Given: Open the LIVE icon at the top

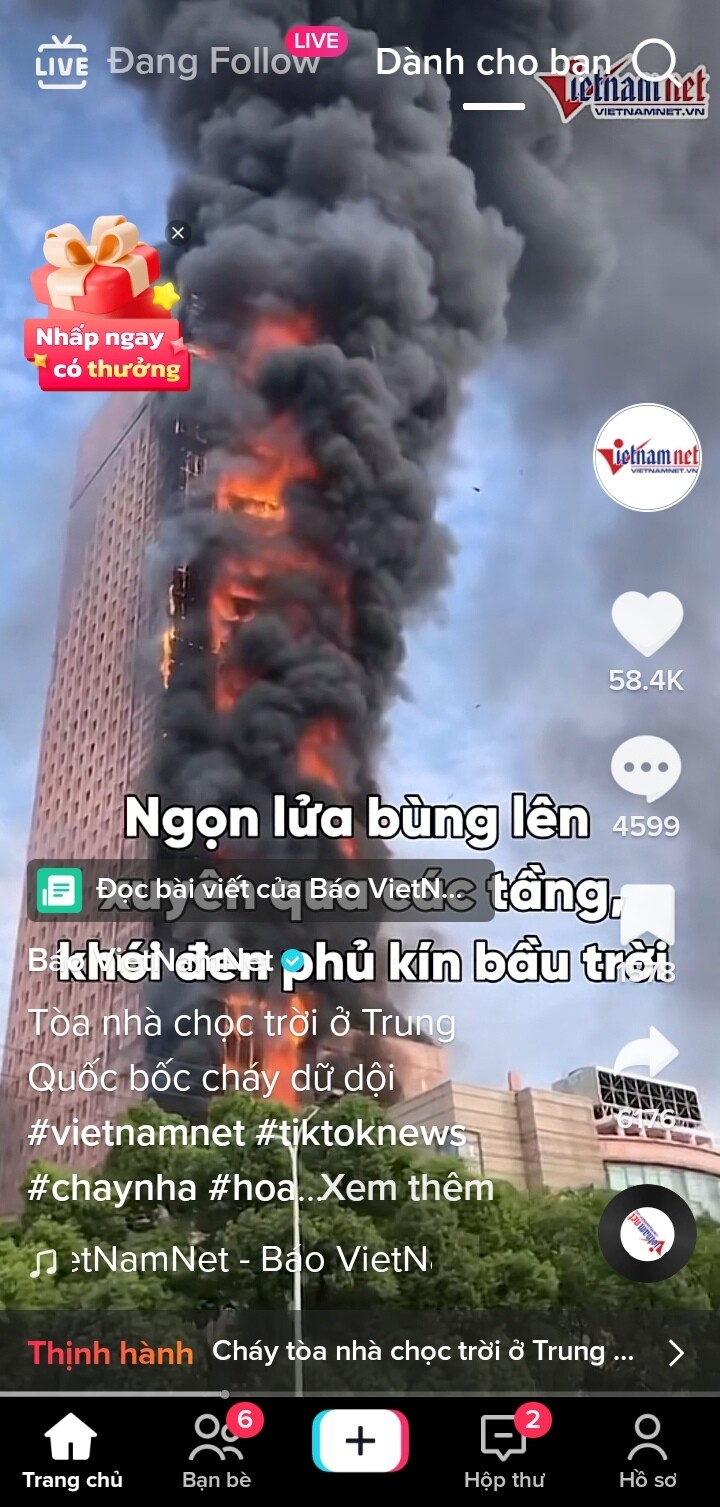Looking at the screenshot, I should (x=61, y=61).
